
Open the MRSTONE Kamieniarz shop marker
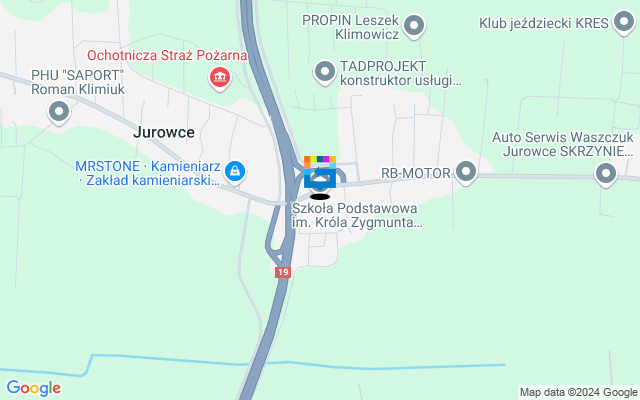234,172
